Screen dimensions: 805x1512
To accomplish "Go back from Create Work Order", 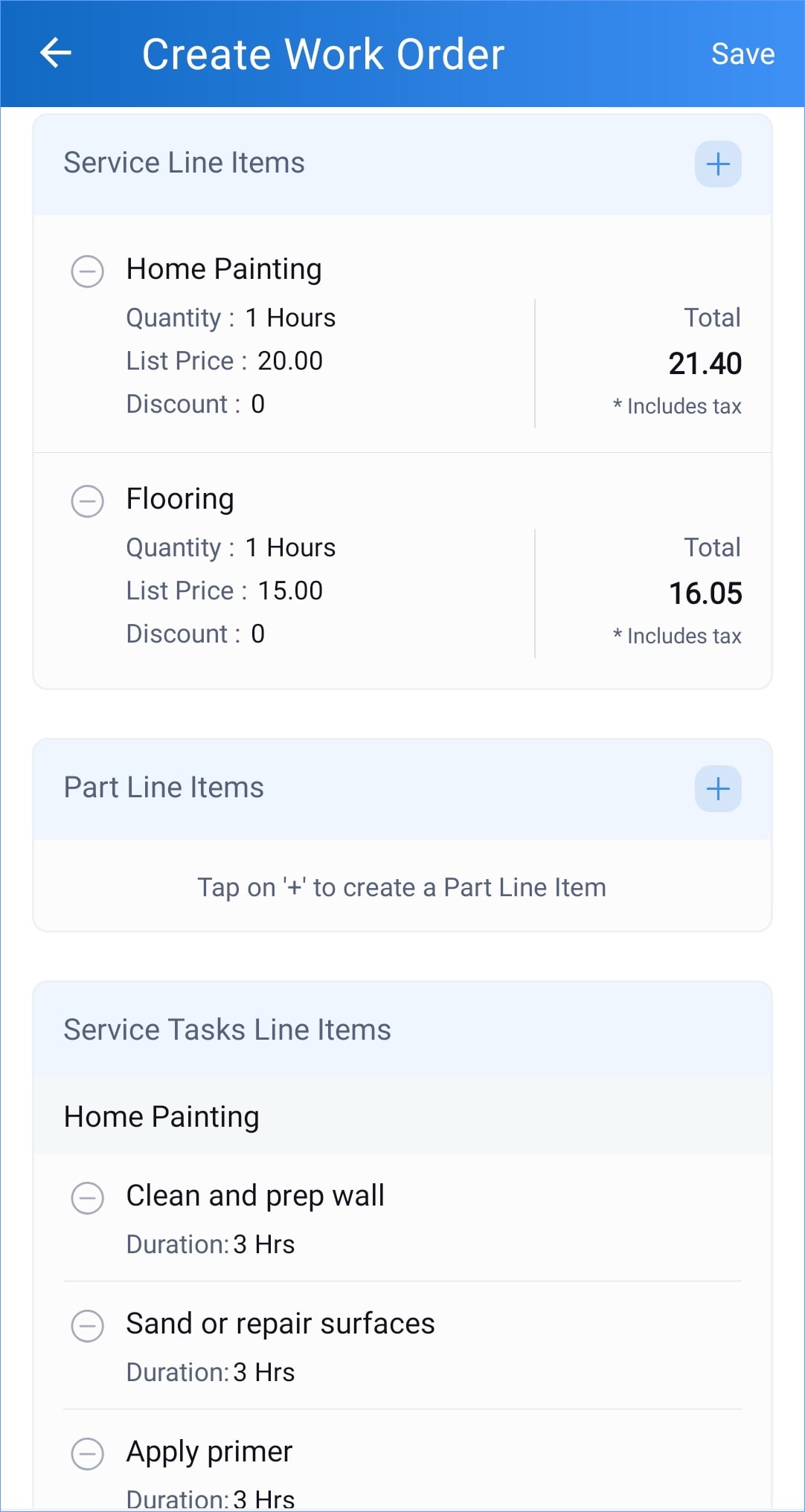I will coord(56,54).
